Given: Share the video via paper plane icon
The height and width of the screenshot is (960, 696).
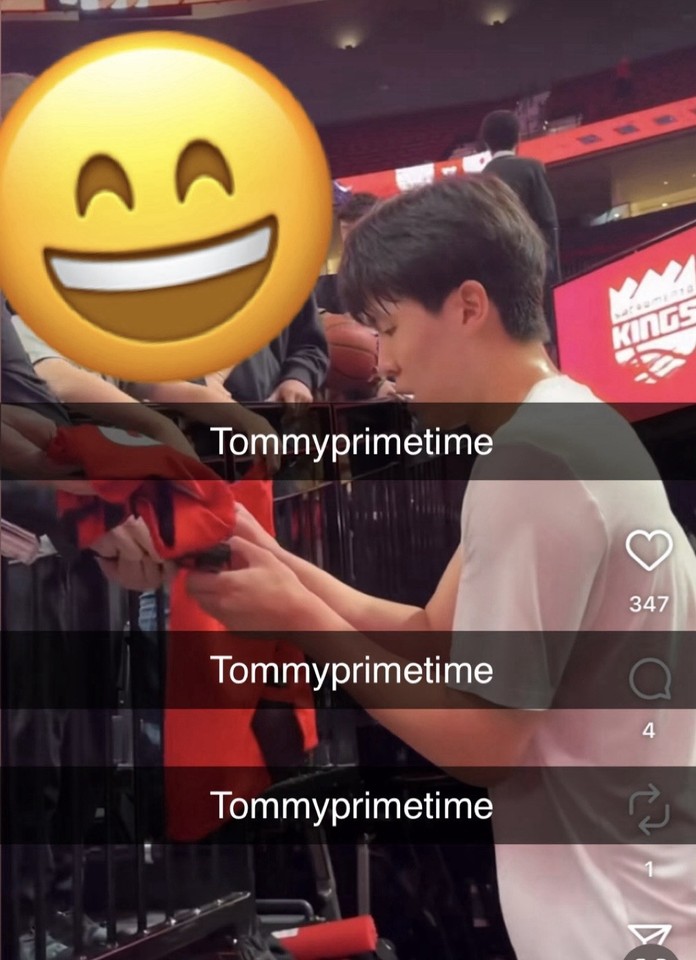Looking at the screenshot, I should pyautogui.click(x=649, y=938).
